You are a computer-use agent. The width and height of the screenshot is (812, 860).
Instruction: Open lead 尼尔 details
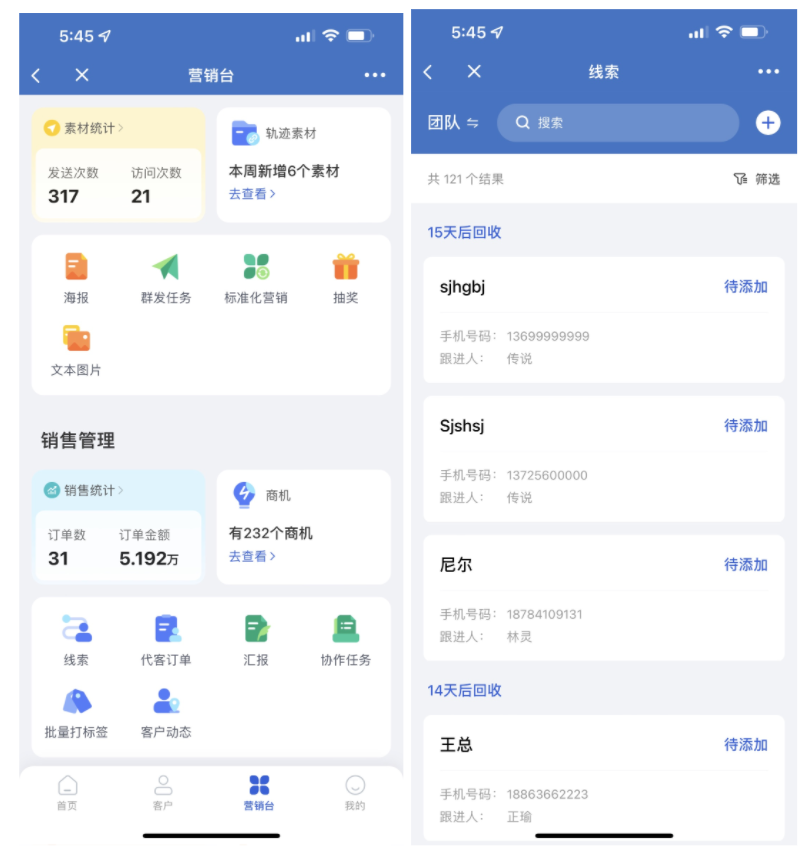600,595
